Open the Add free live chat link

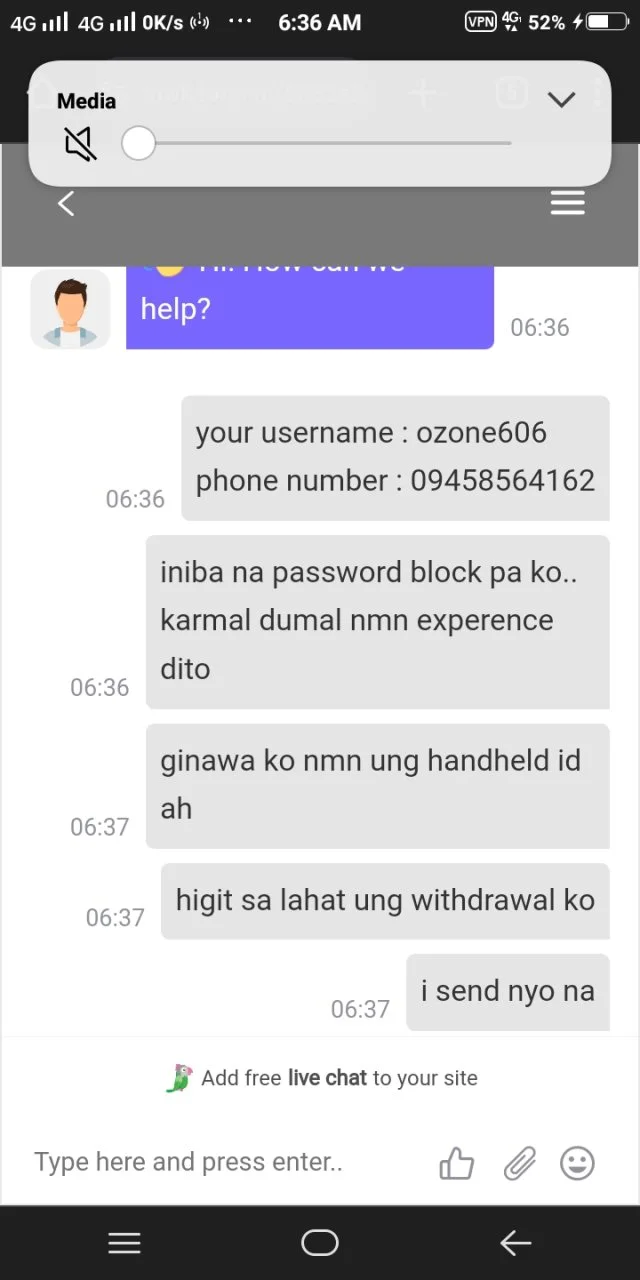click(x=321, y=1078)
